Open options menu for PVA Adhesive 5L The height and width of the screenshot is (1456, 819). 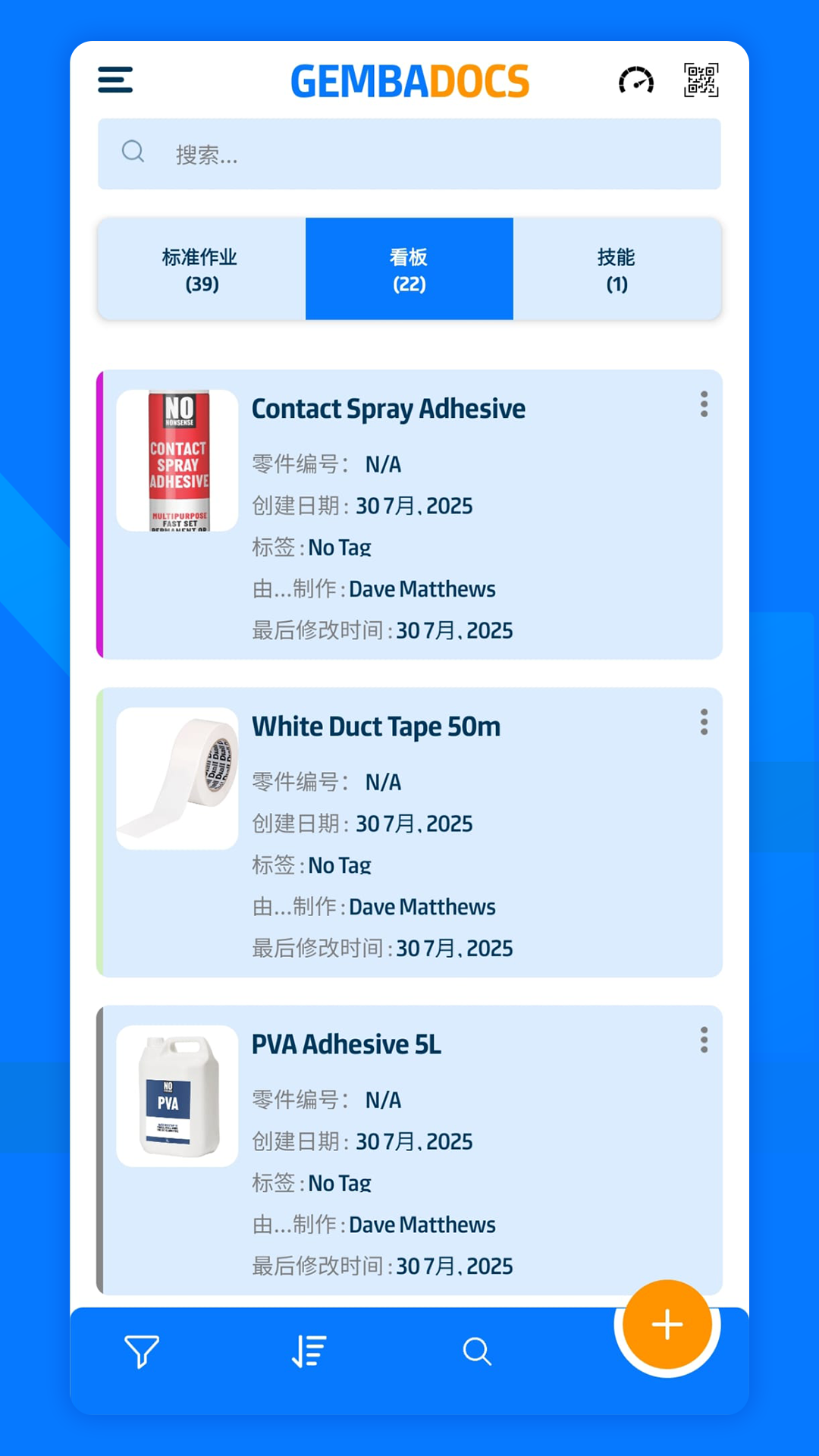pyautogui.click(x=704, y=1040)
